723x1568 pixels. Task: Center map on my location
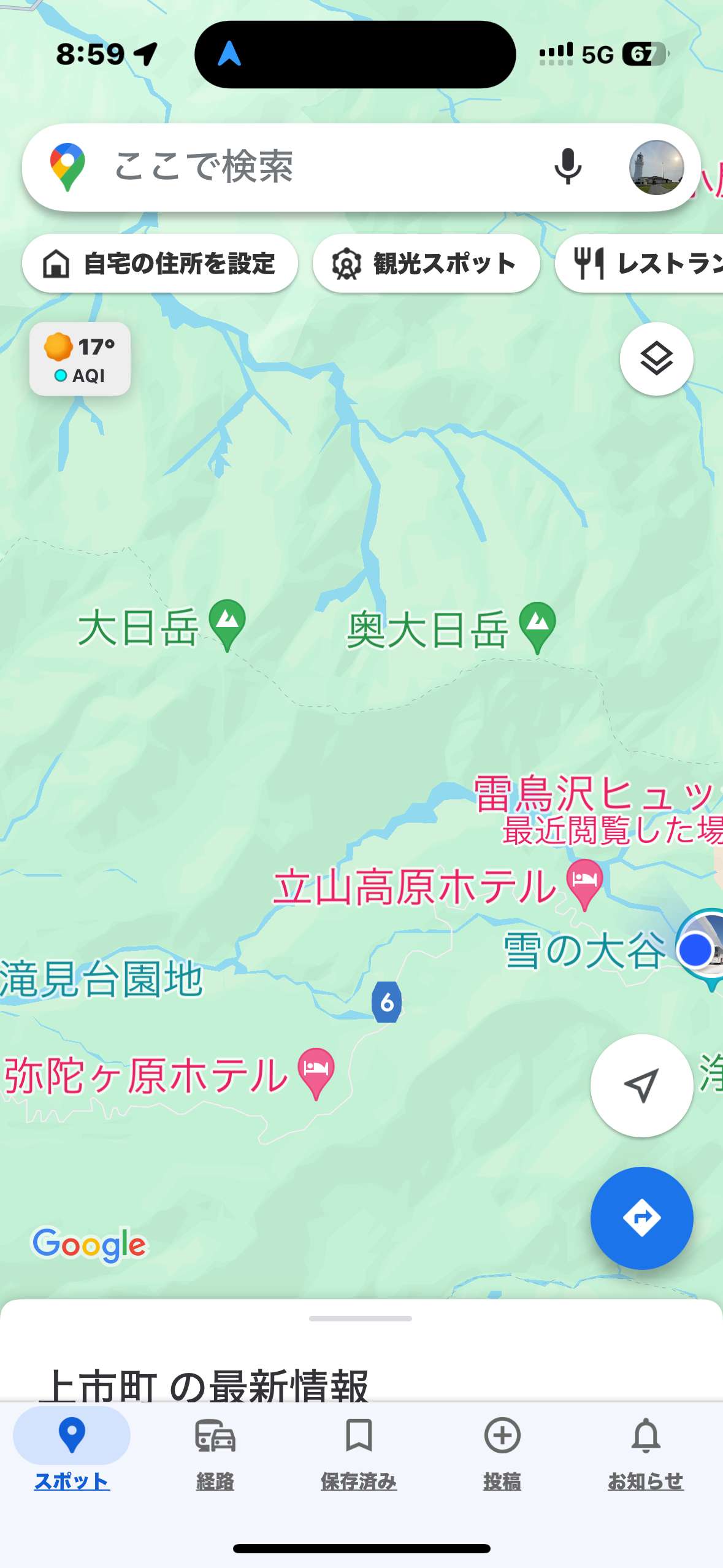click(641, 1085)
